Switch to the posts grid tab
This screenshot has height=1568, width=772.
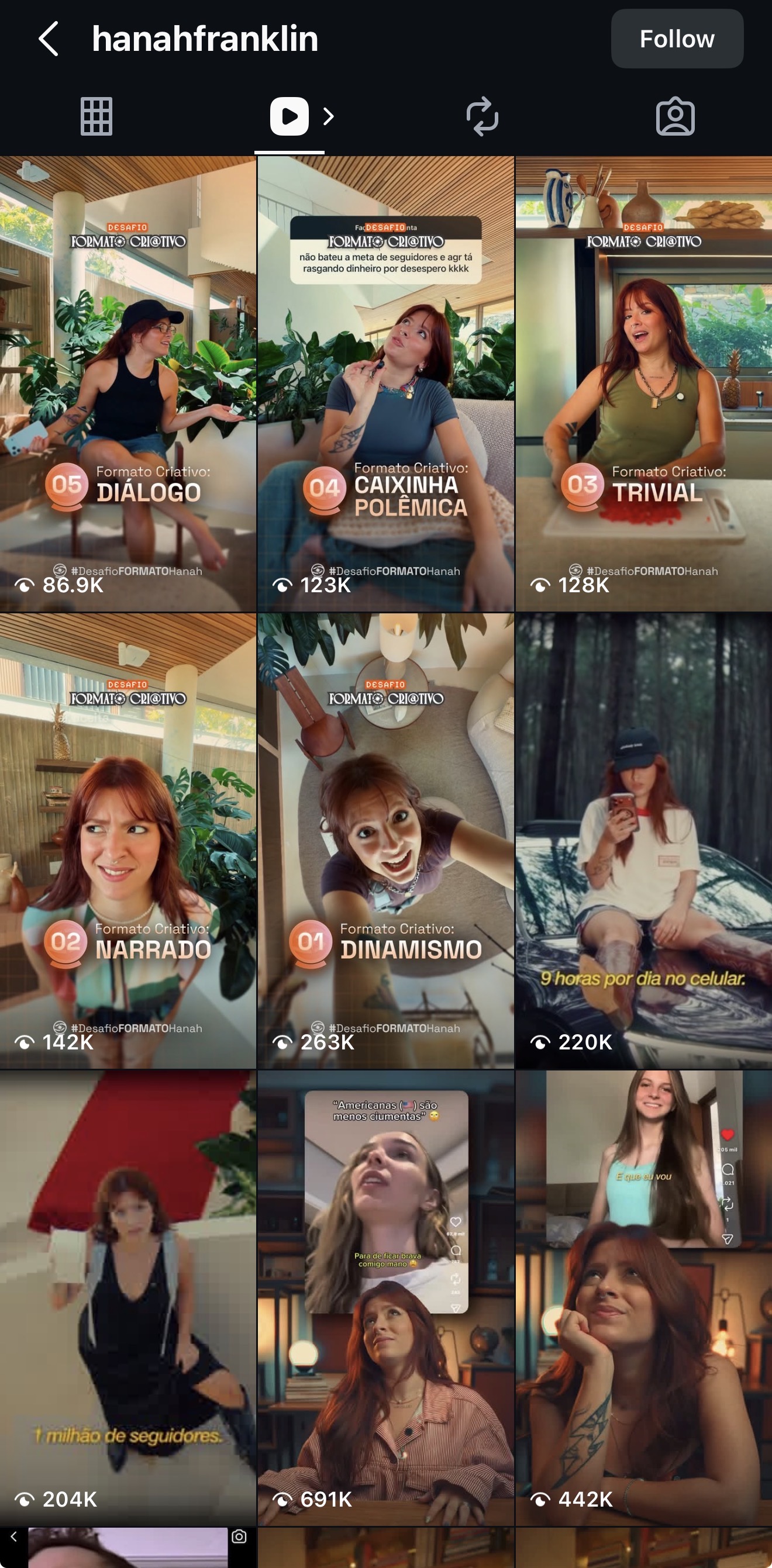pos(96,116)
